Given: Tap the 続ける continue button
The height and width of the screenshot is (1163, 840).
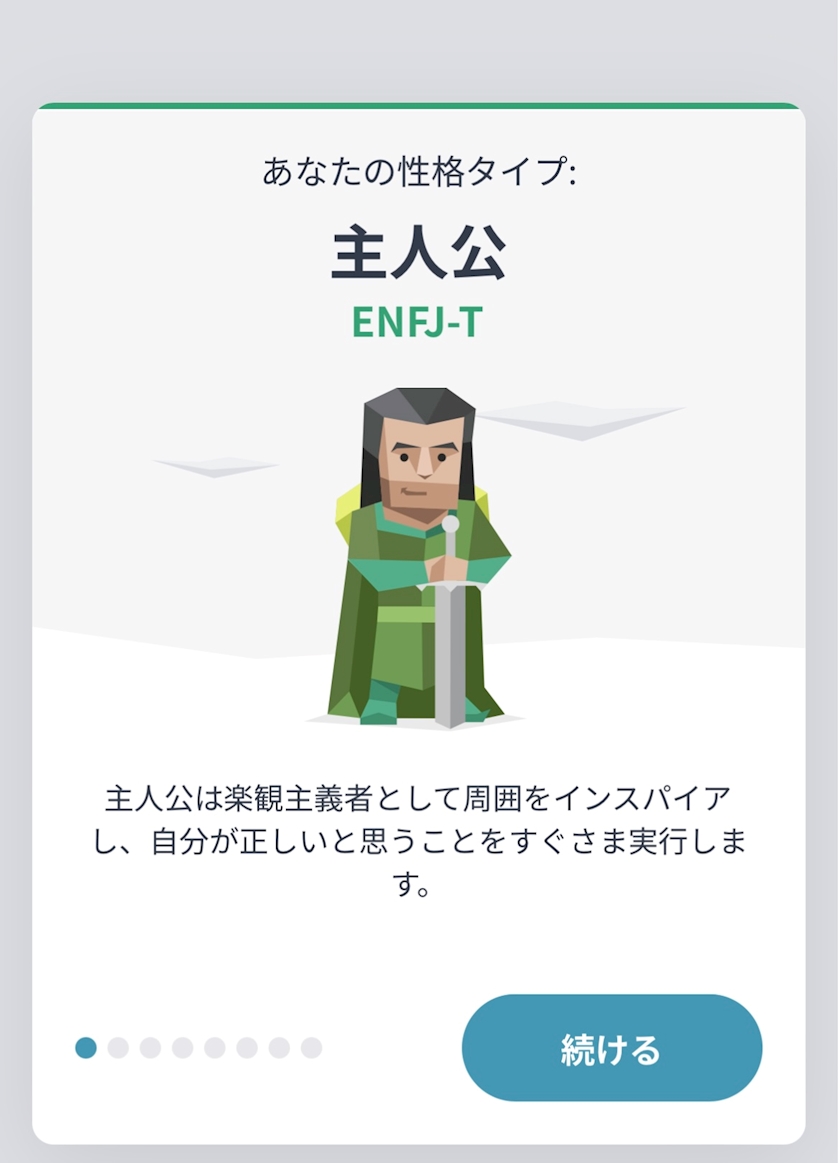Looking at the screenshot, I should point(612,1047).
